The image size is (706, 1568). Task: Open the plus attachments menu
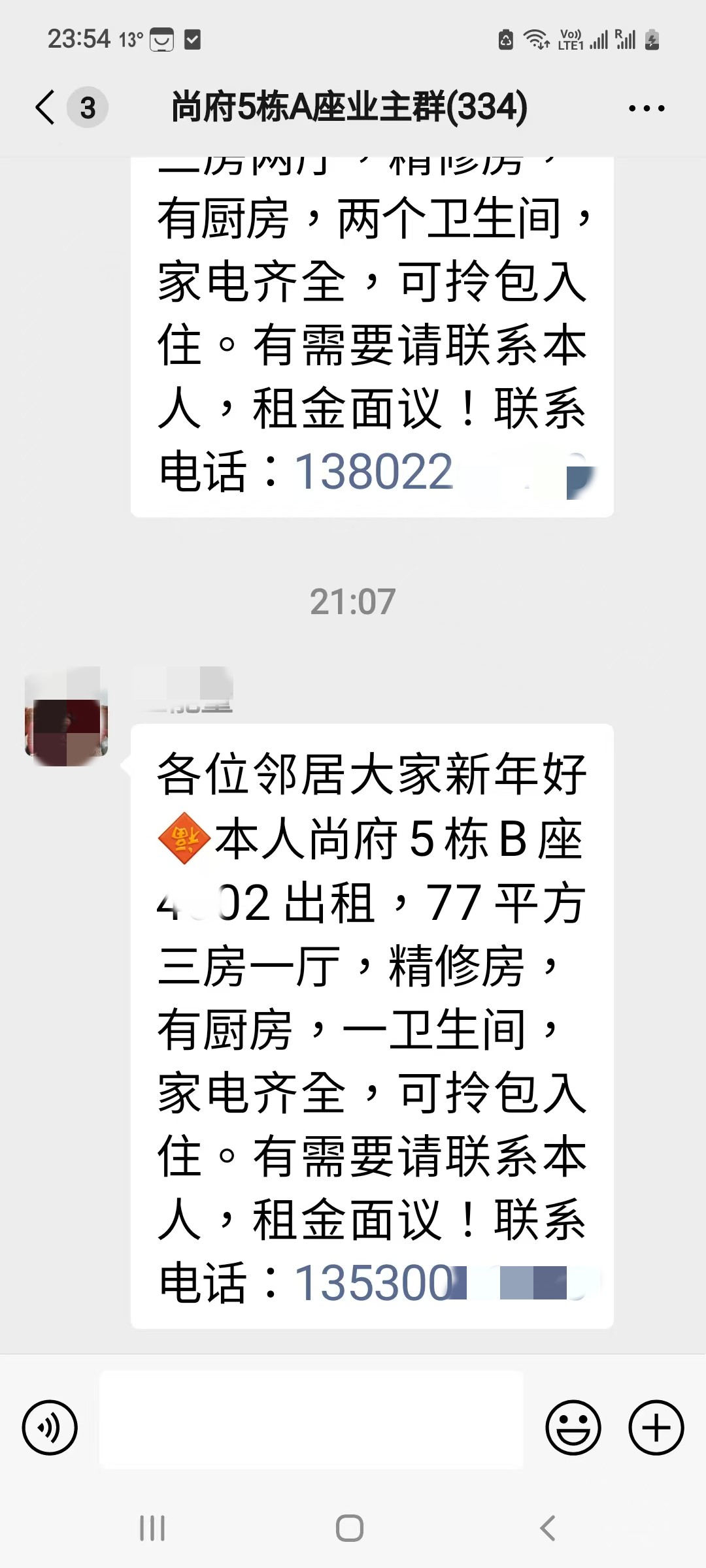coord(656,1428)
